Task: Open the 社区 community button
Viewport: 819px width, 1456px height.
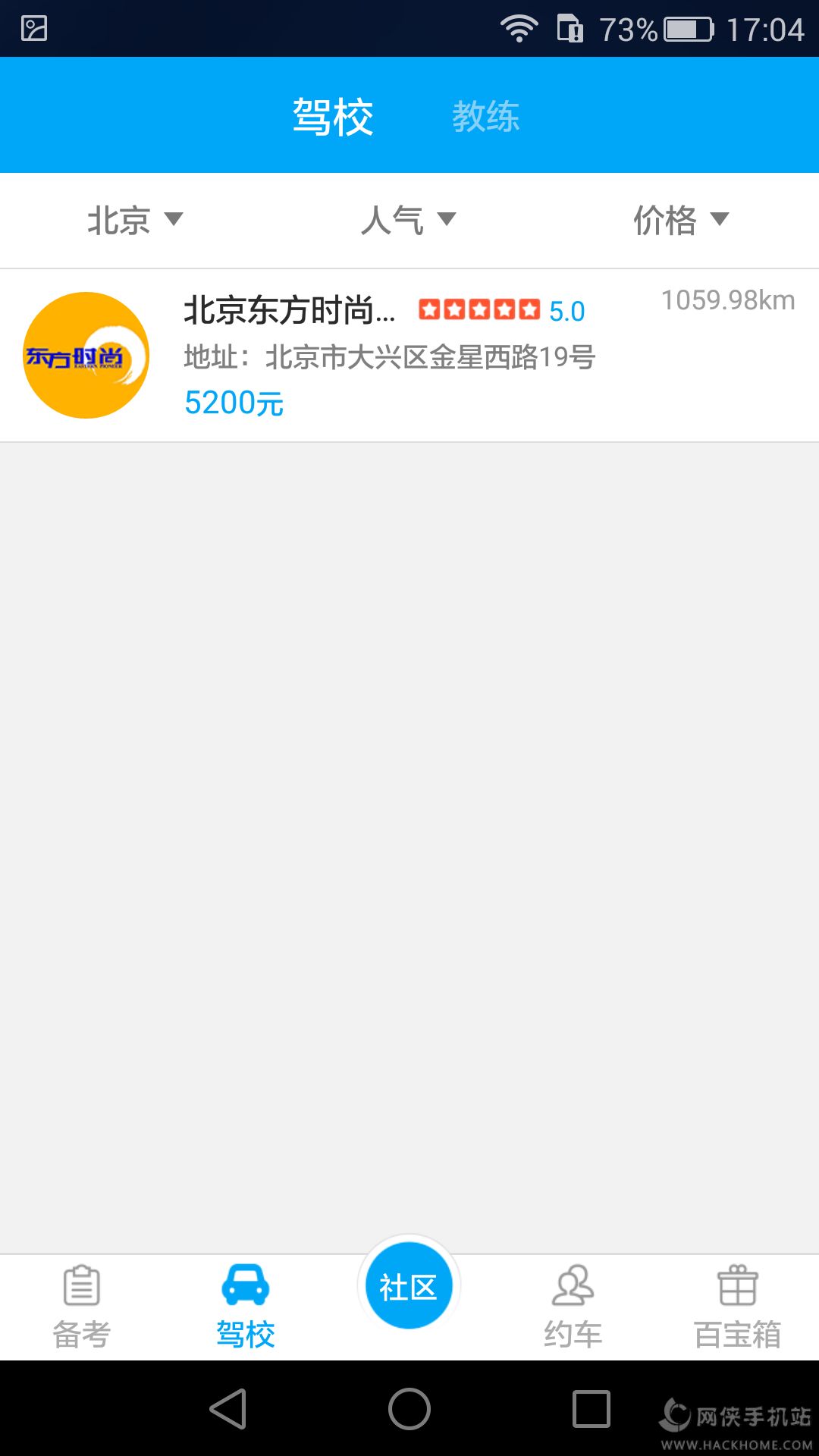Action: 409,1286
